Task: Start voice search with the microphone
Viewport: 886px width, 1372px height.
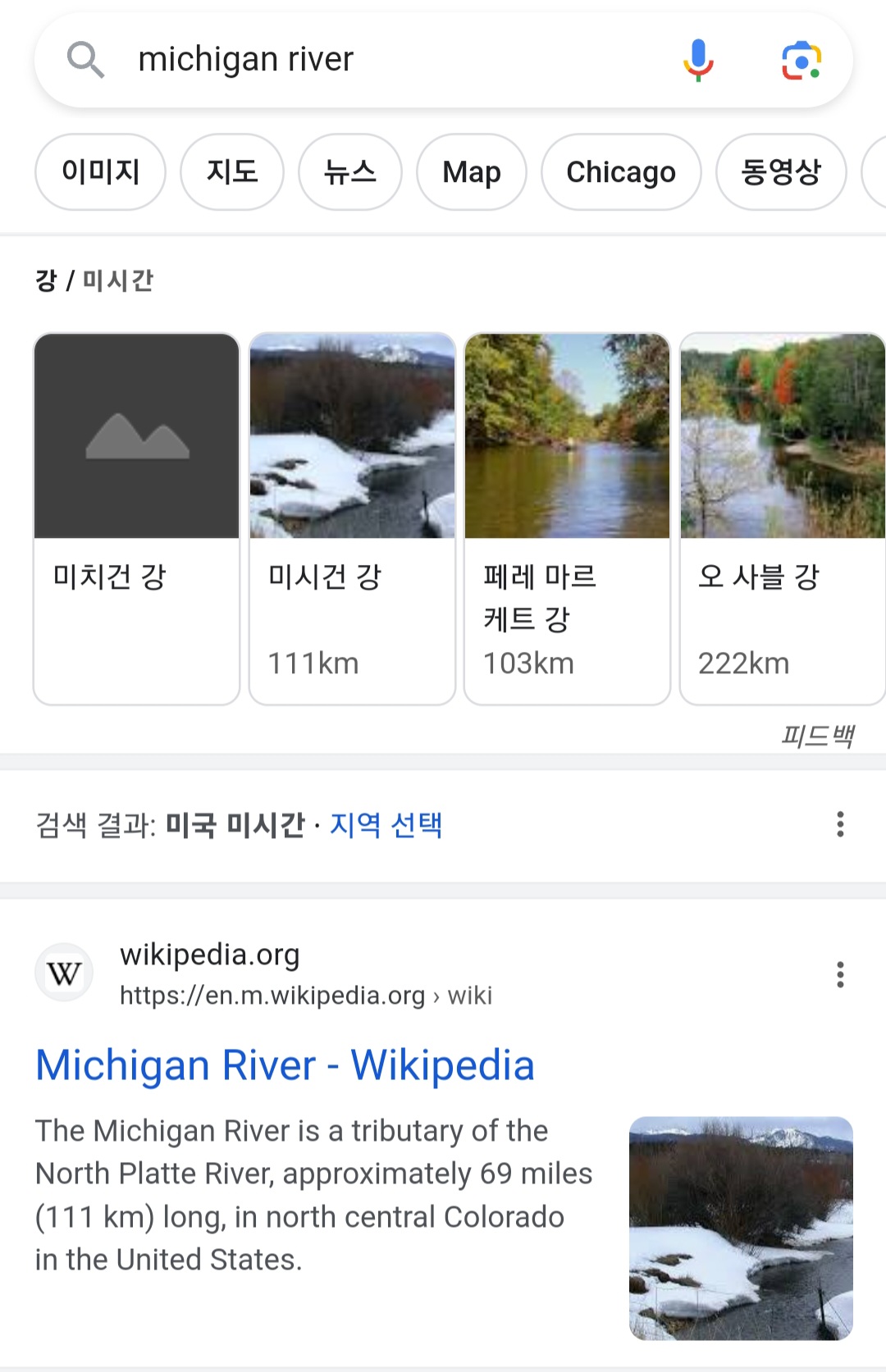Action: (698, 60)
